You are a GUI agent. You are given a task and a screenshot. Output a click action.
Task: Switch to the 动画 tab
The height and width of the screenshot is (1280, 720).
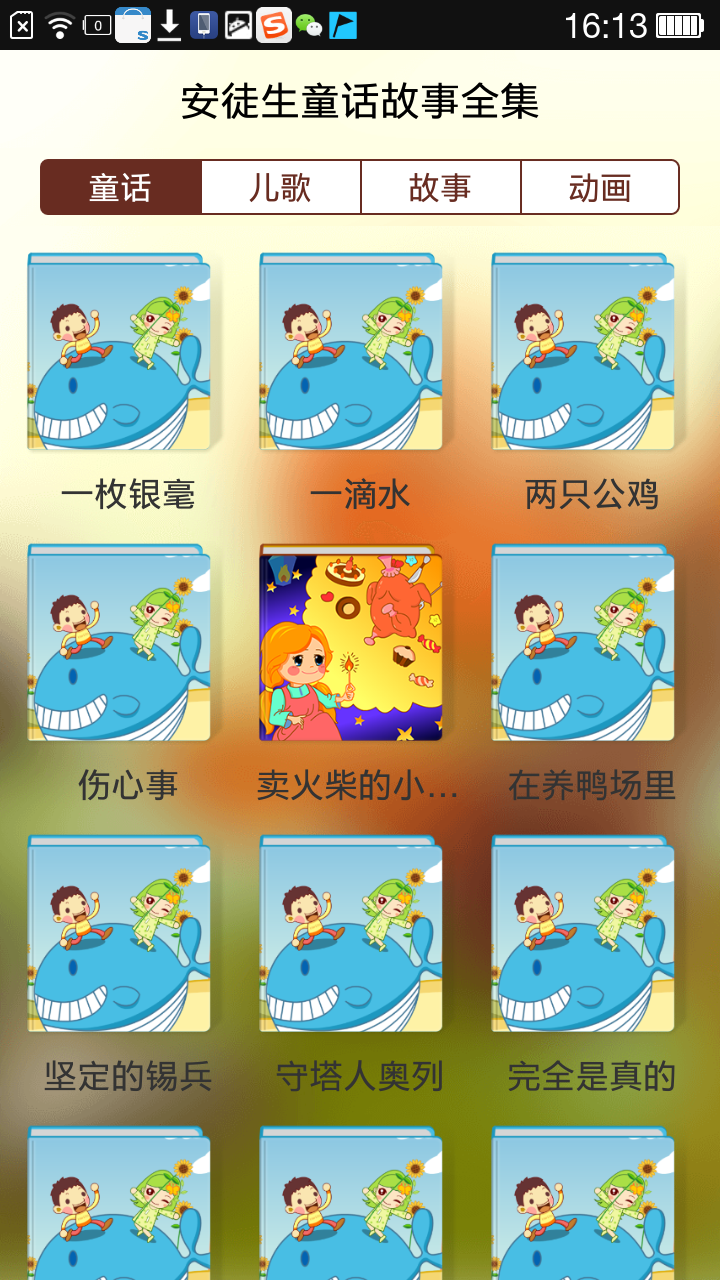click(x=600, y=188)
